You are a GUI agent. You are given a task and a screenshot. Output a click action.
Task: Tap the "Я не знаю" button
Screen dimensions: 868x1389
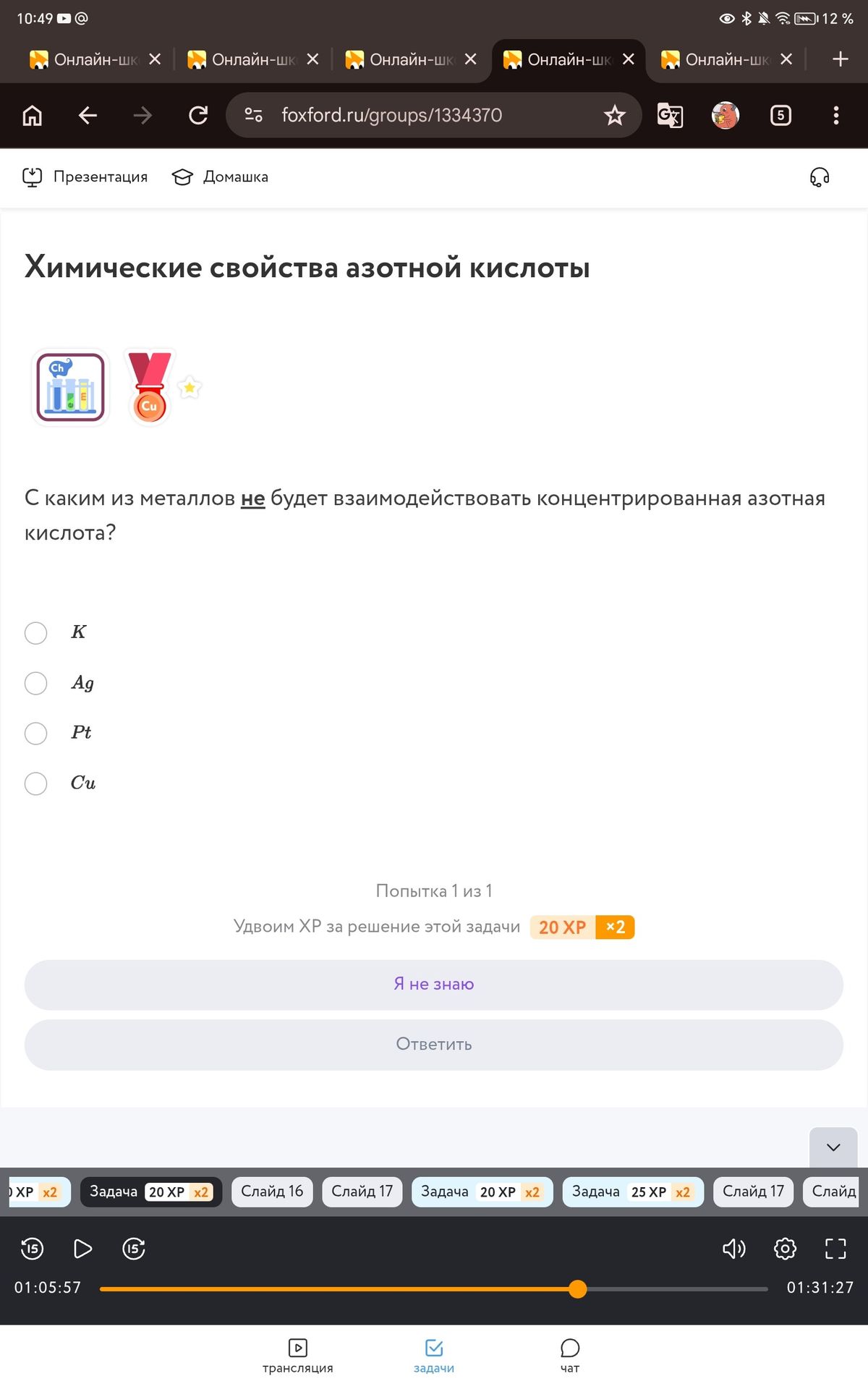(434, 985)
